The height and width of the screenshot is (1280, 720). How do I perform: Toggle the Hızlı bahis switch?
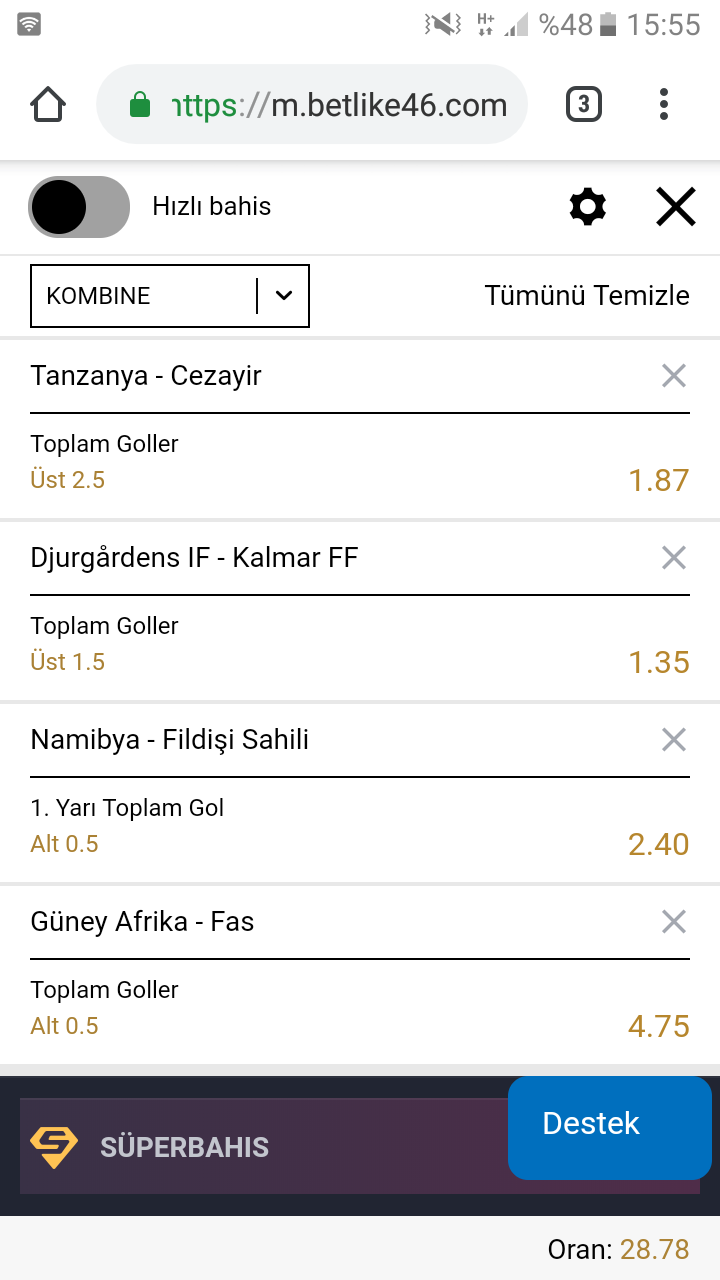[x=79, y=207]
